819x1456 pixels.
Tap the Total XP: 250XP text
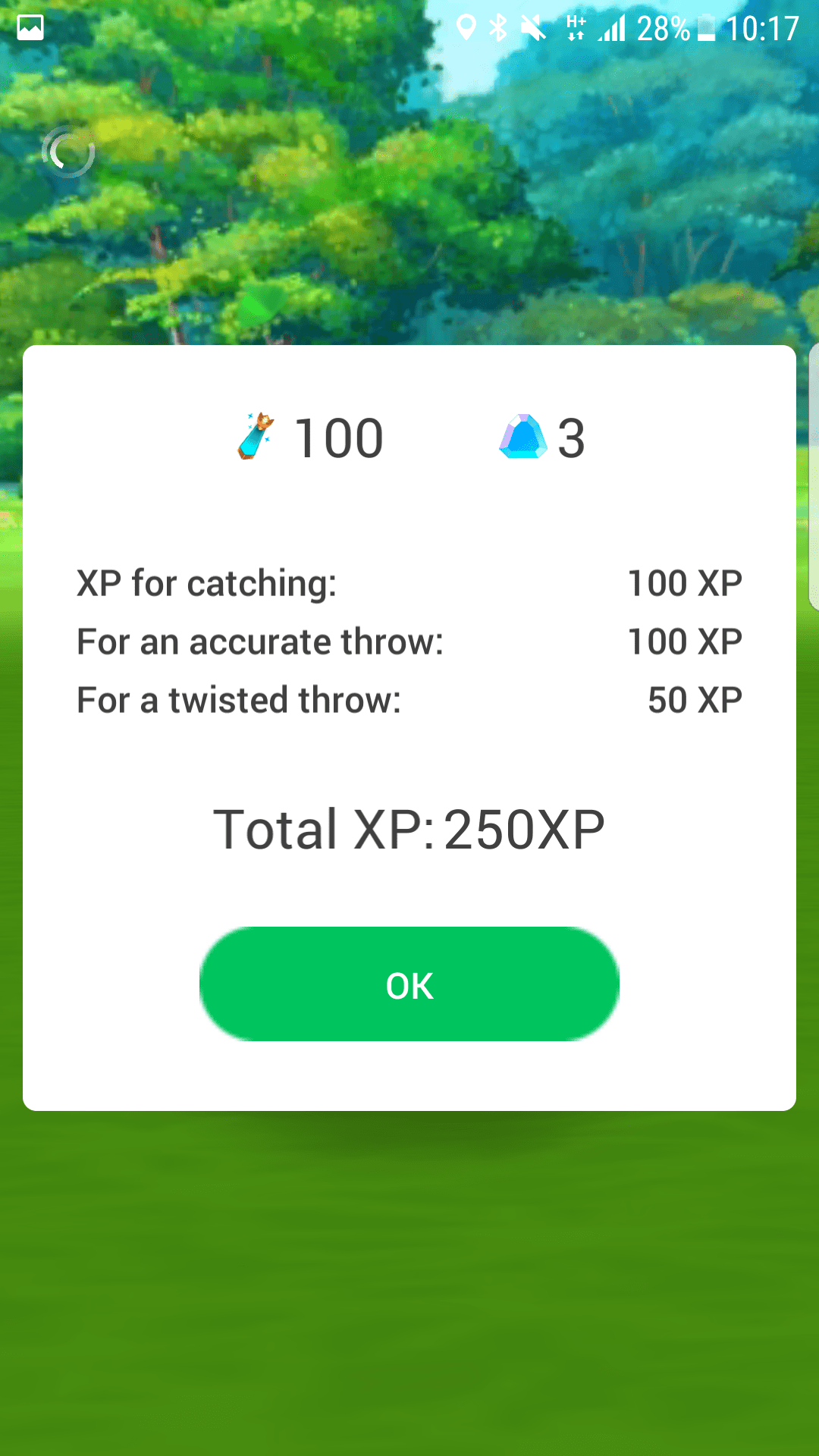409,828
